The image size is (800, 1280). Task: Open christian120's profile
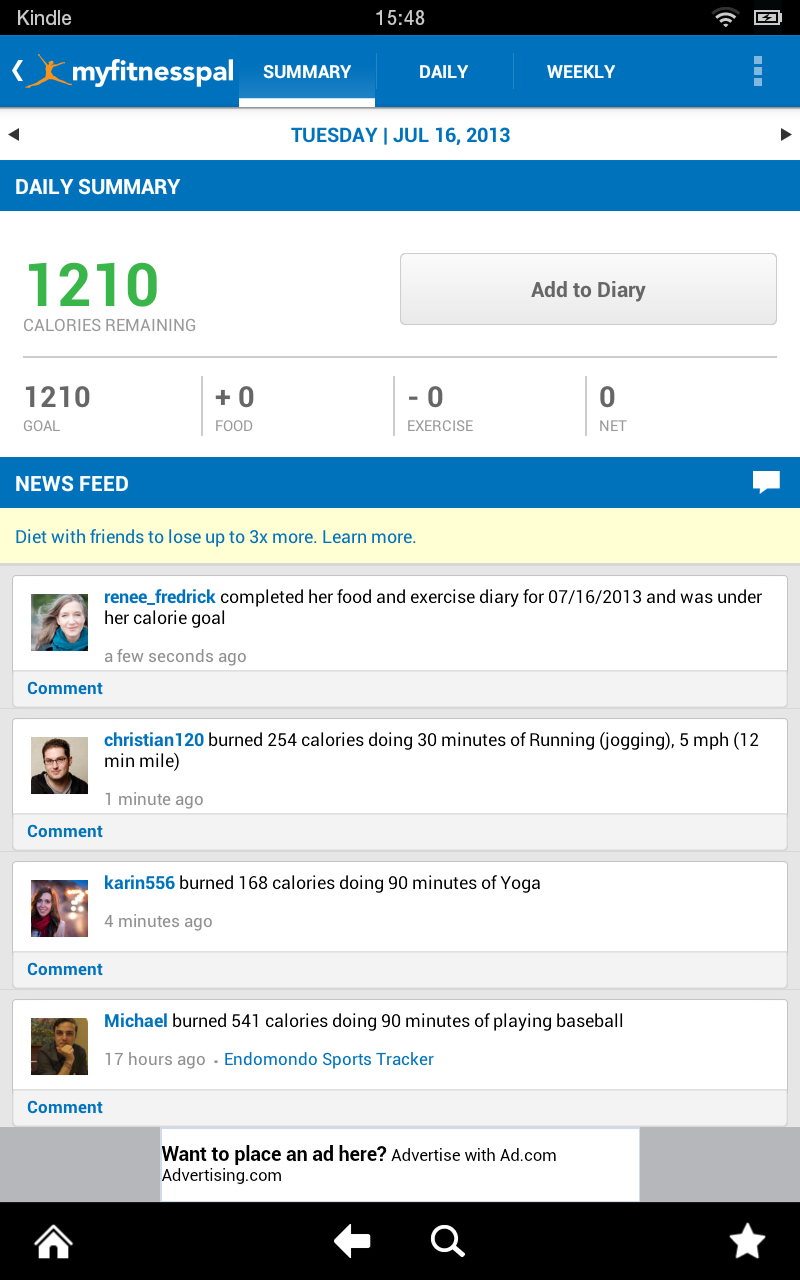point(154,740)
